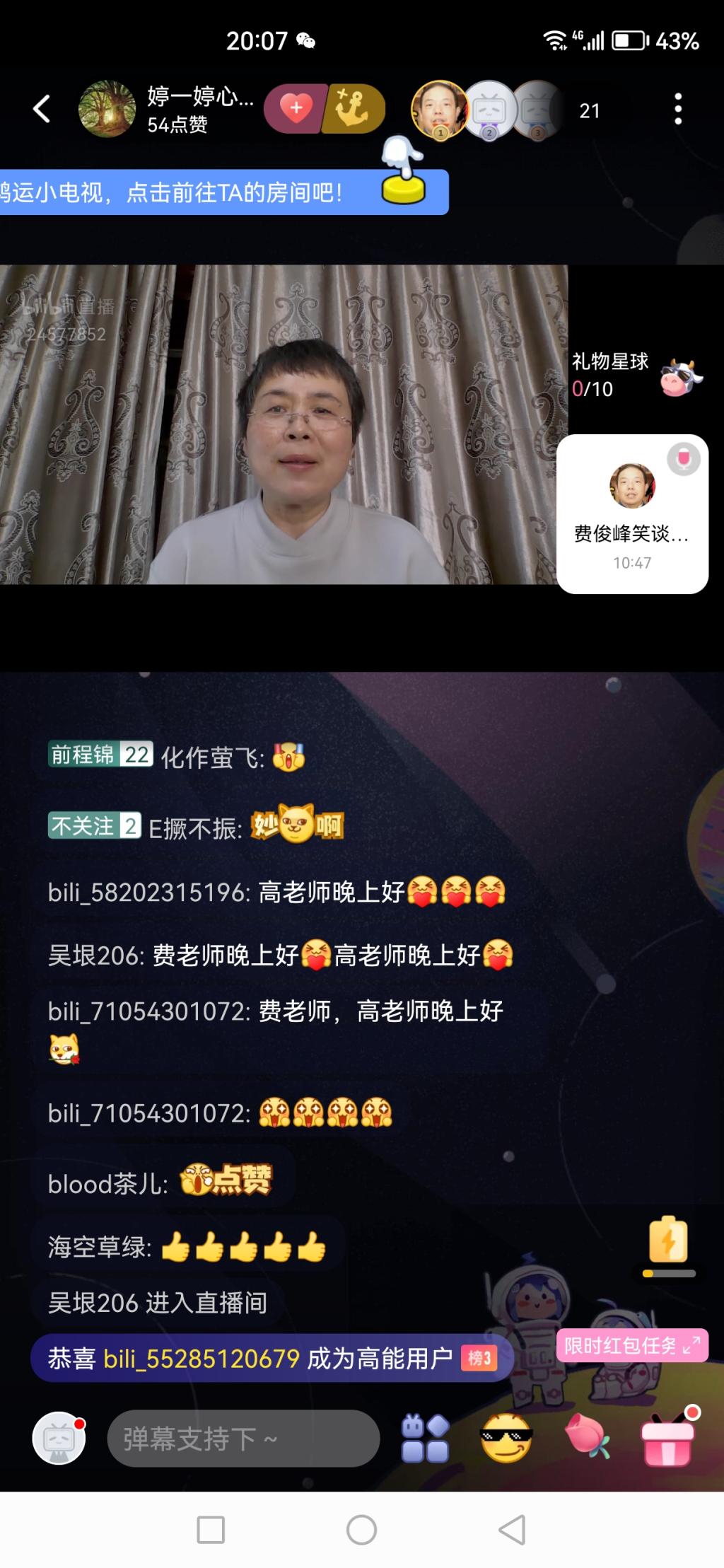The height and width of the screenshot is (1568, 724).
Task: Open my avatar icon beside input
Action: pyautogui.click(x=59, y=1439)
